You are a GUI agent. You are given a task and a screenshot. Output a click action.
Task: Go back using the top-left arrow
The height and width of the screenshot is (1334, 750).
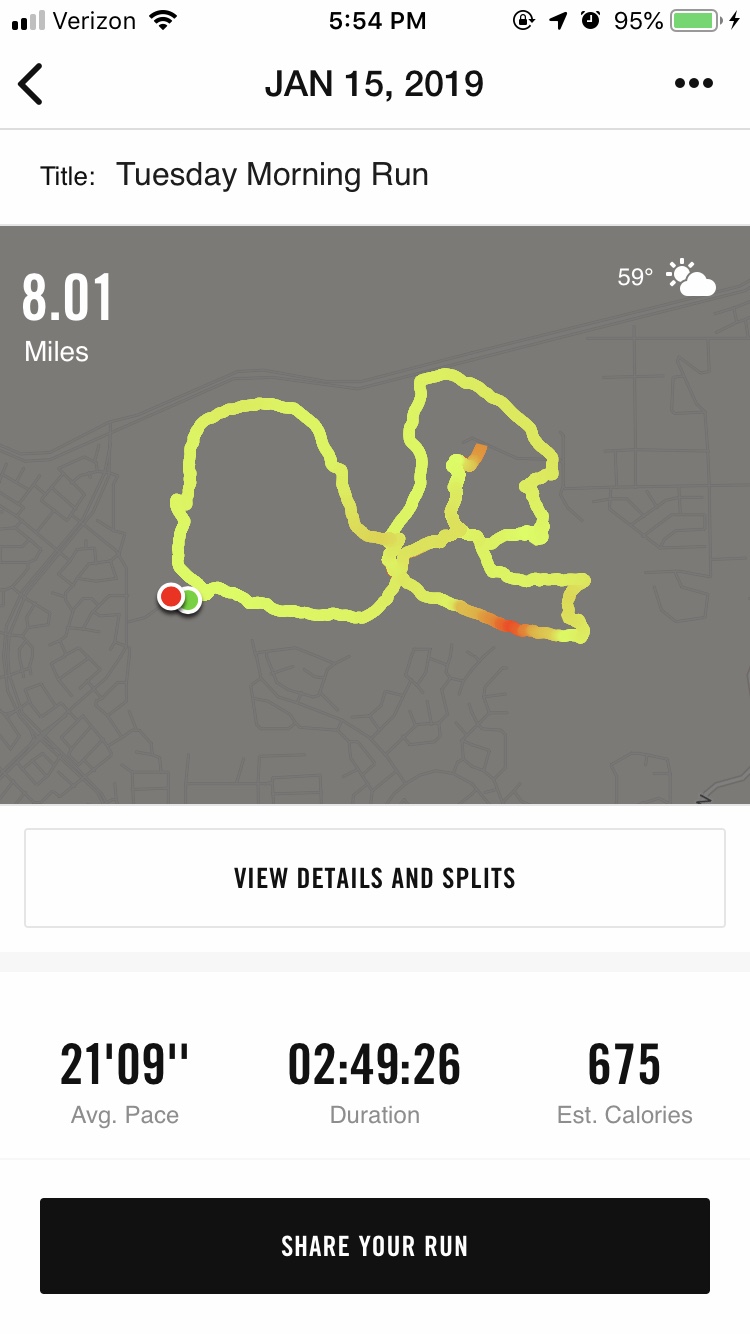31,84
